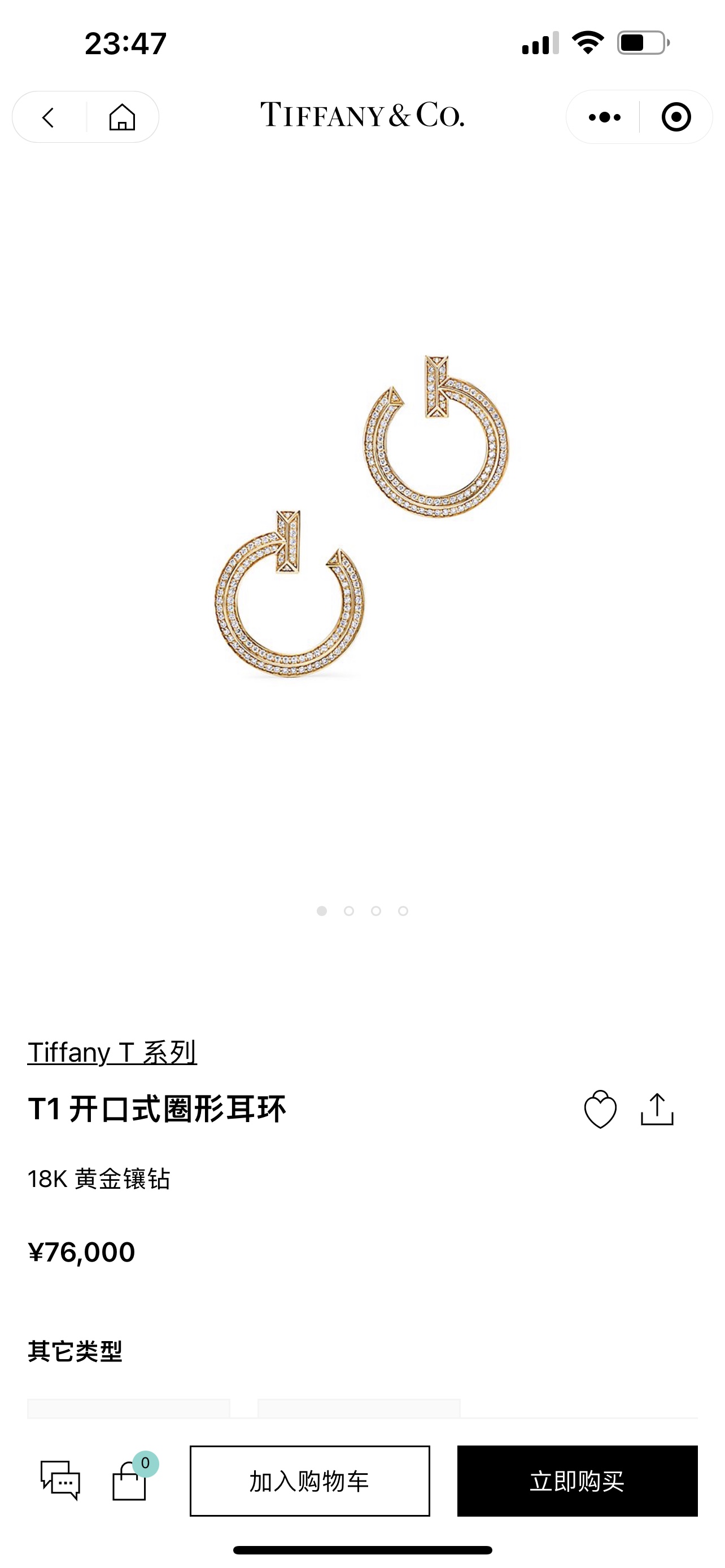Screen dimensions: 725x1568
Task: Share the T1 earrings product
Action: pos(657,1109)
